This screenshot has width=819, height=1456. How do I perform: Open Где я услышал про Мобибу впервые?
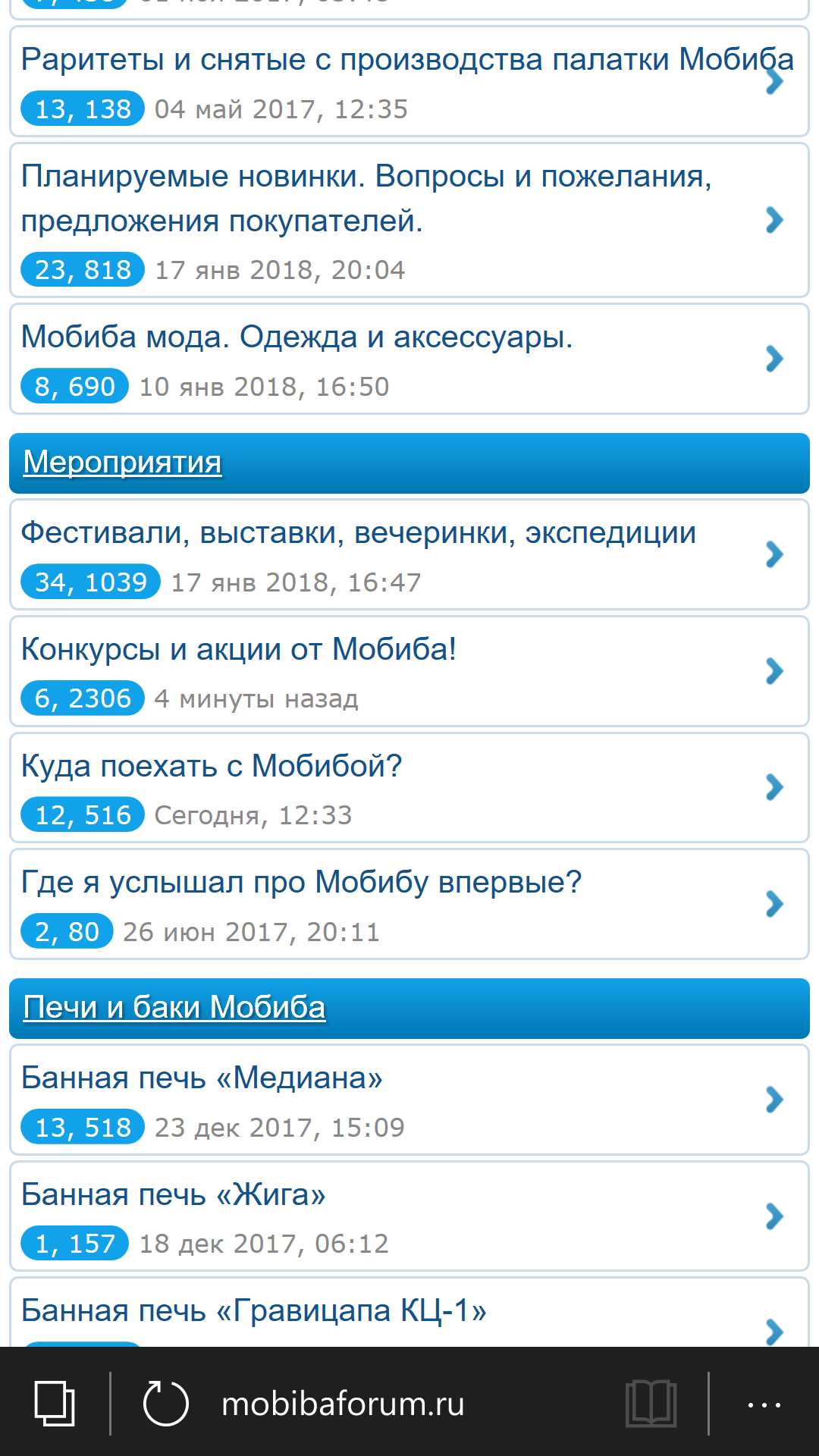point(301,883)
